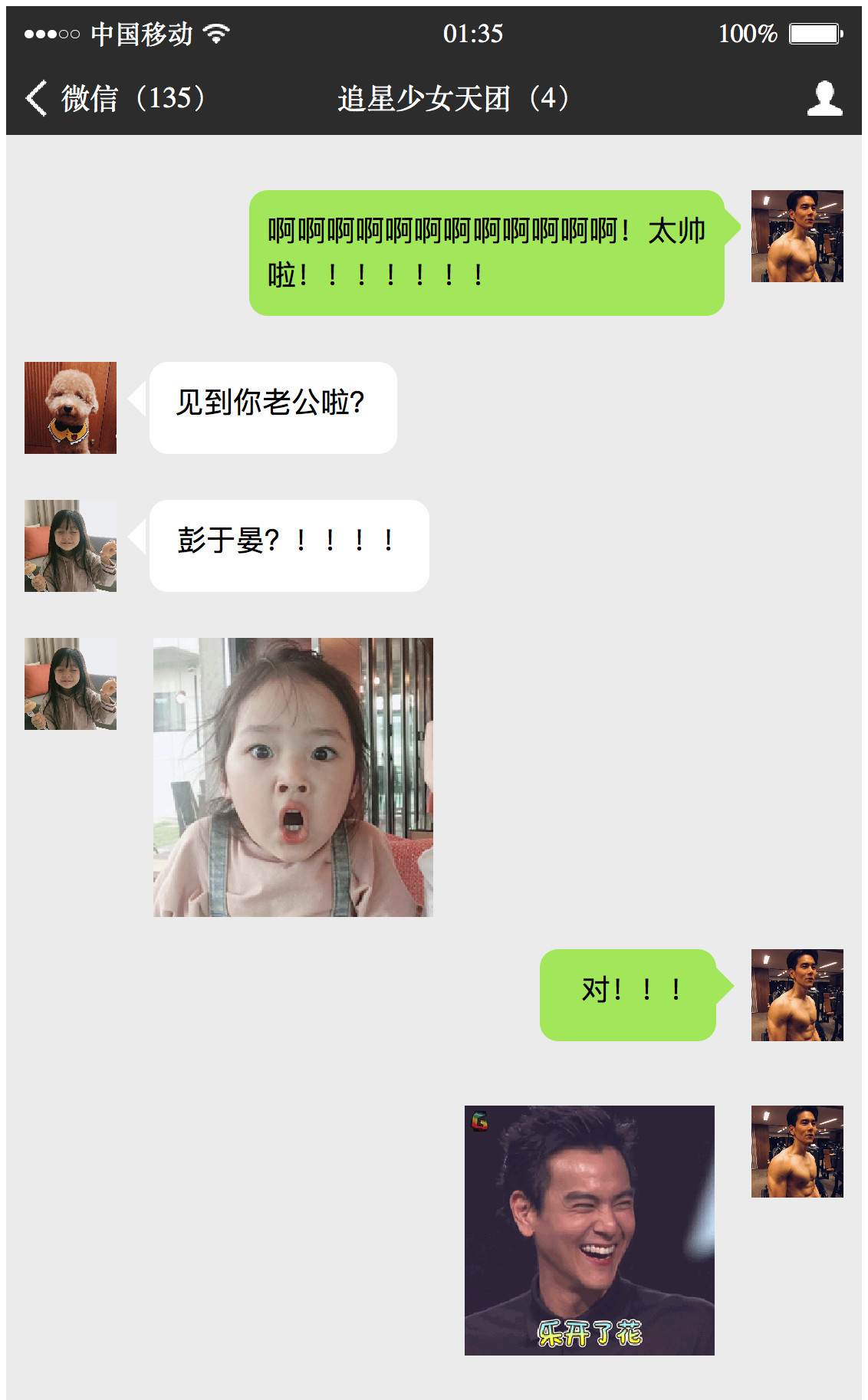Tap the poodle avatar beside 见到你老公啦?
Viewport: 868px width, 1400px height.
(x=71, y=408)
